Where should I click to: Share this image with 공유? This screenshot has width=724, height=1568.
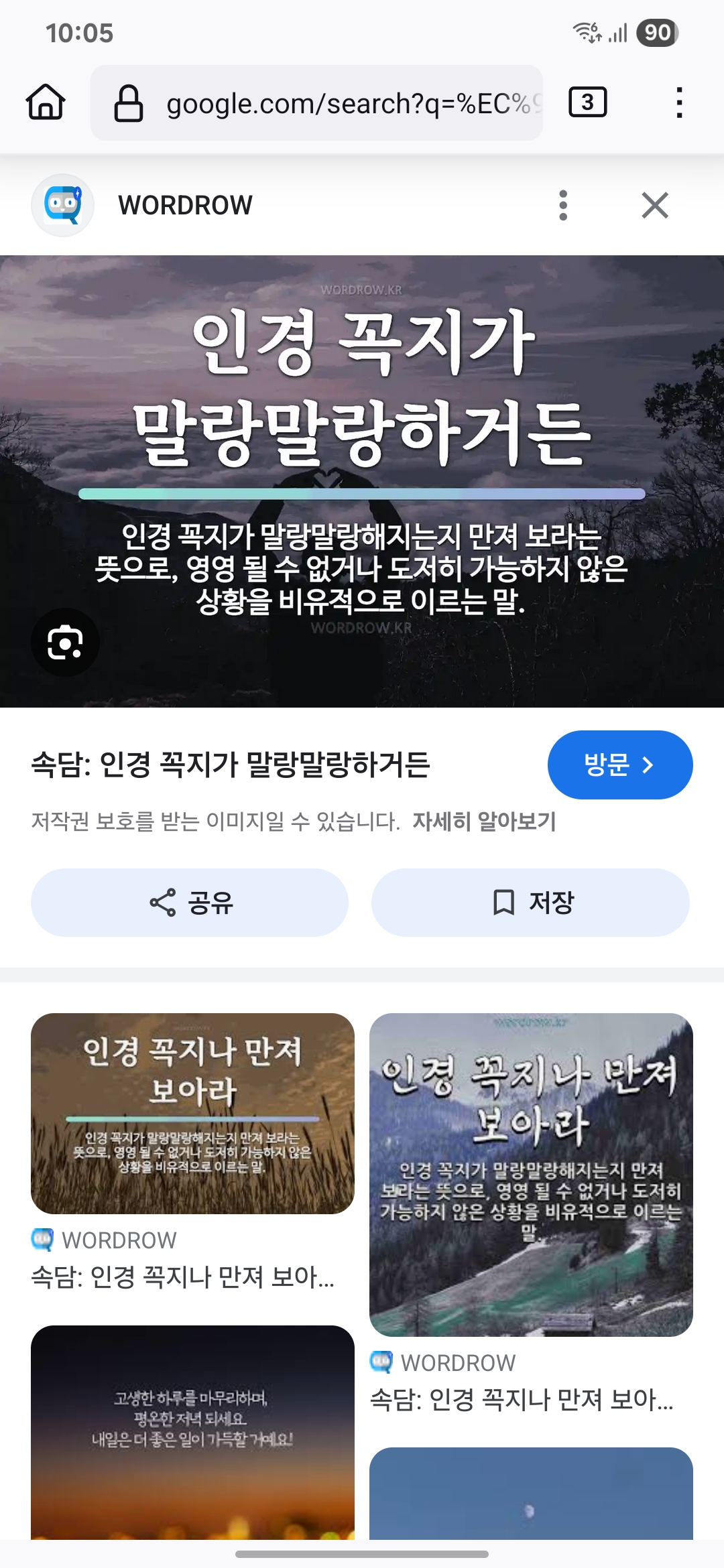point(190,903)
